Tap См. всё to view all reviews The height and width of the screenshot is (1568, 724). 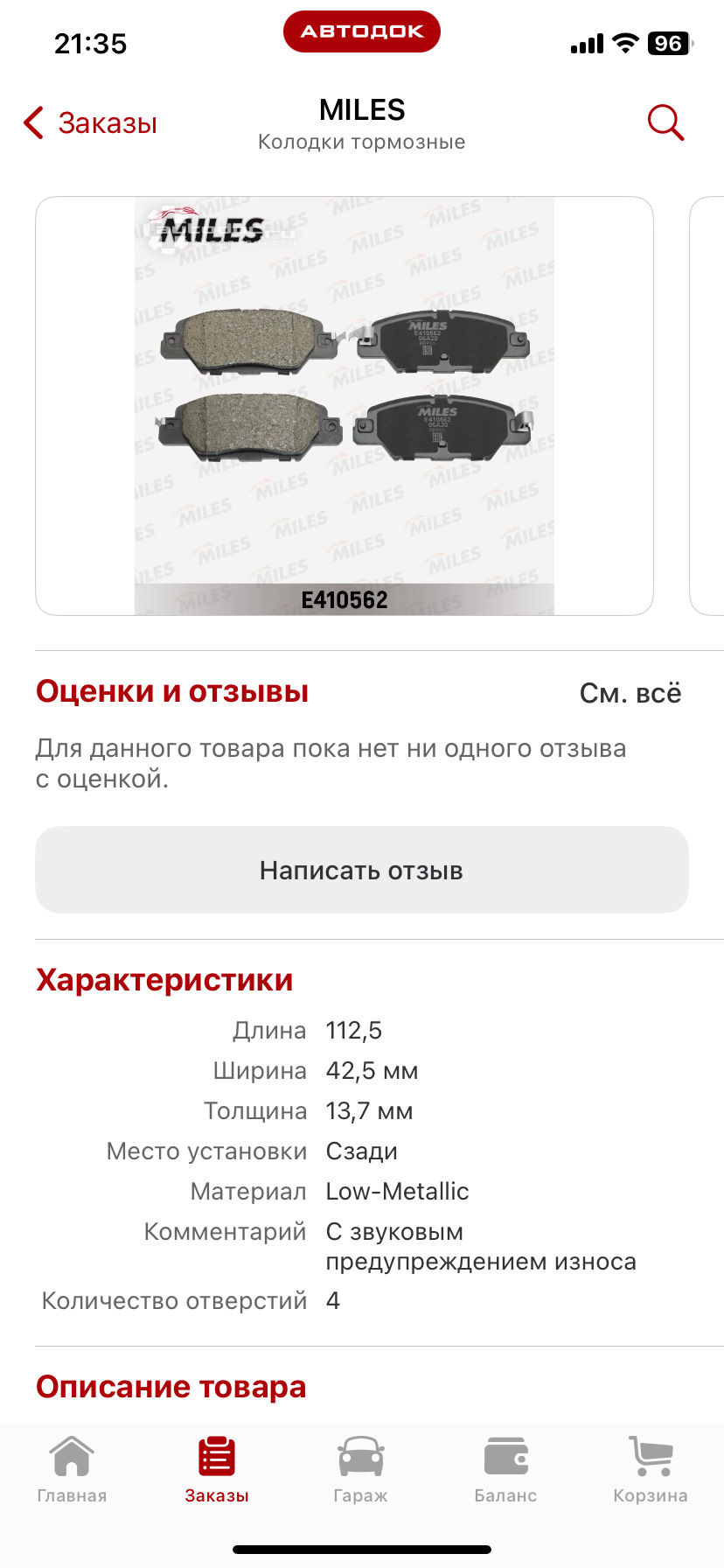pyautogui.click(x=630, y=693)
